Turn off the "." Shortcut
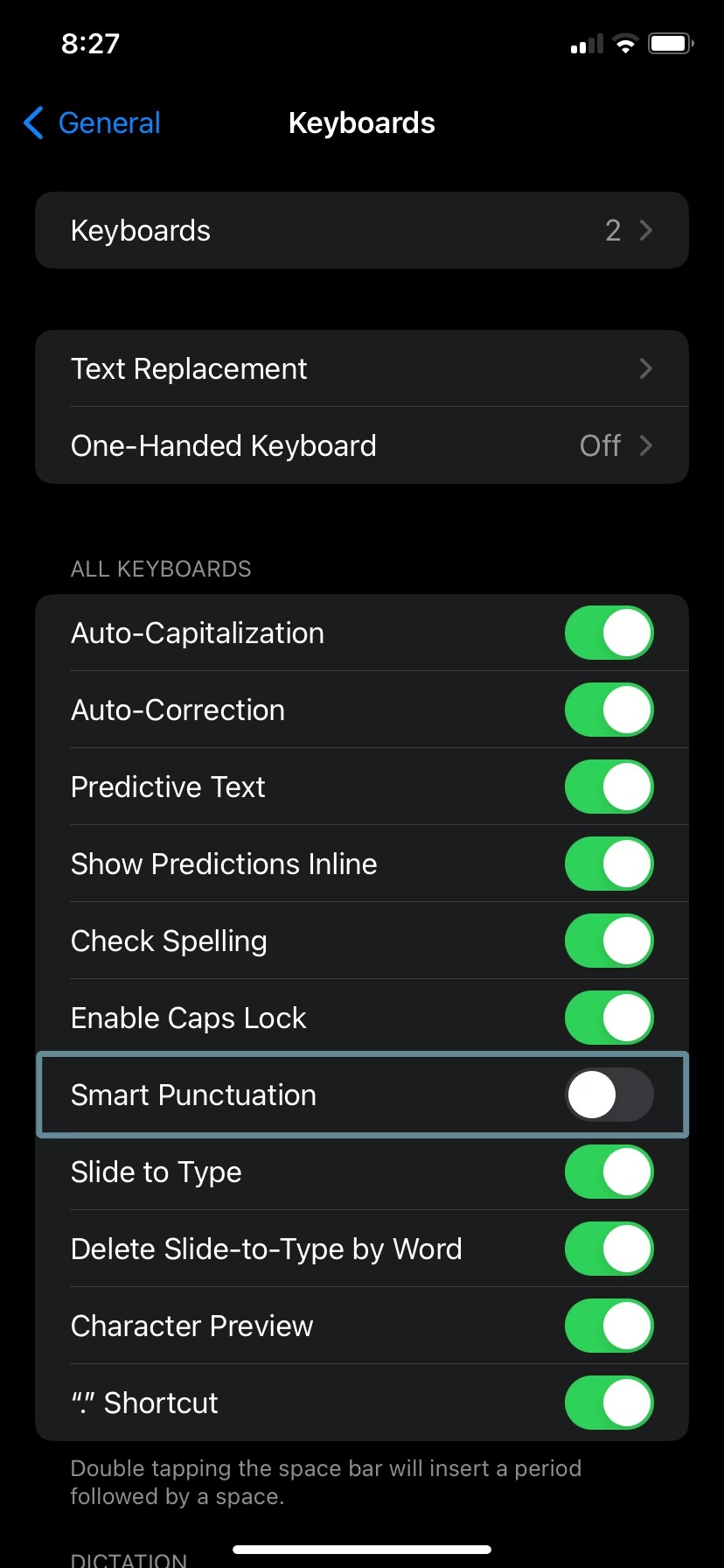Screen dimensions: 724x1568 pyautogui.click(x=609, y=1403)
